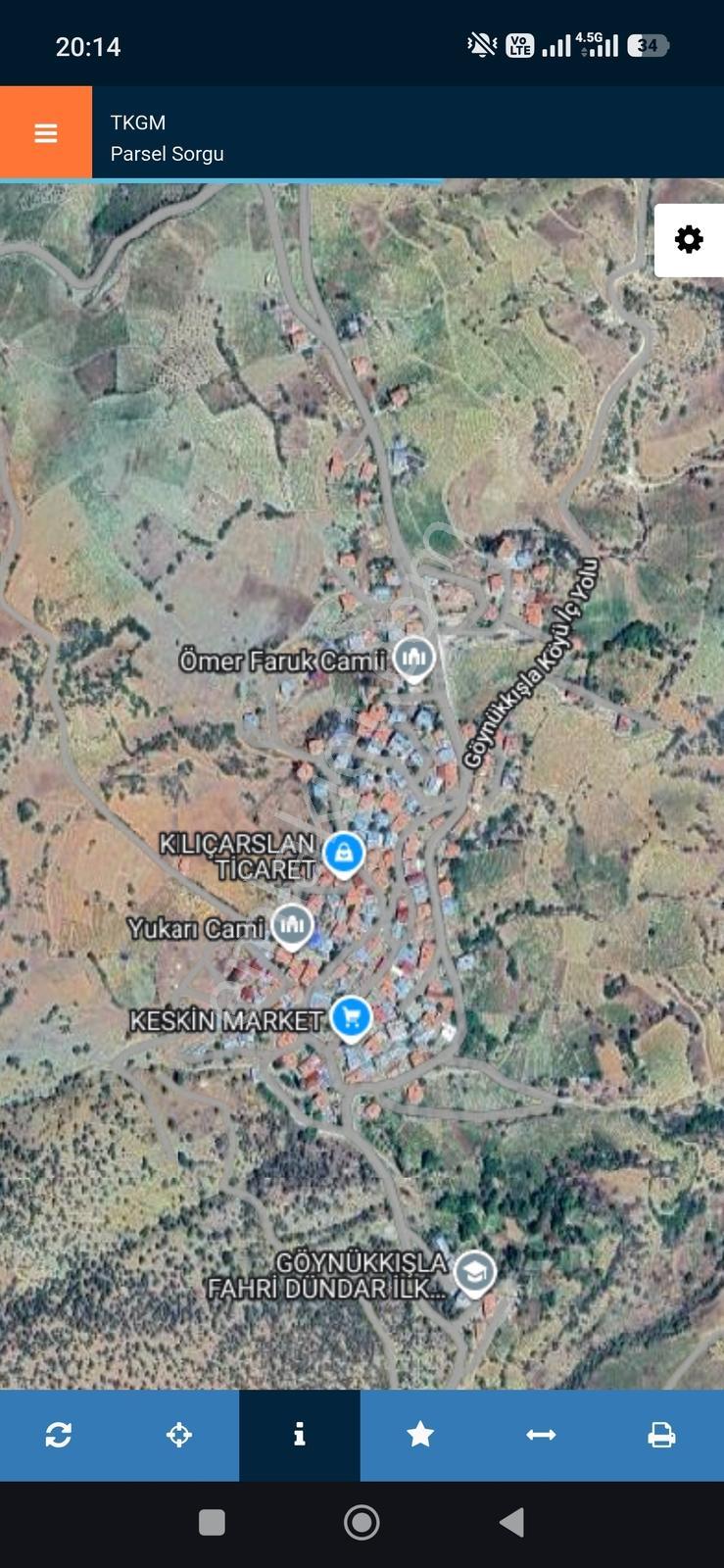
Task: Print the current map view
Action: 662,1435
